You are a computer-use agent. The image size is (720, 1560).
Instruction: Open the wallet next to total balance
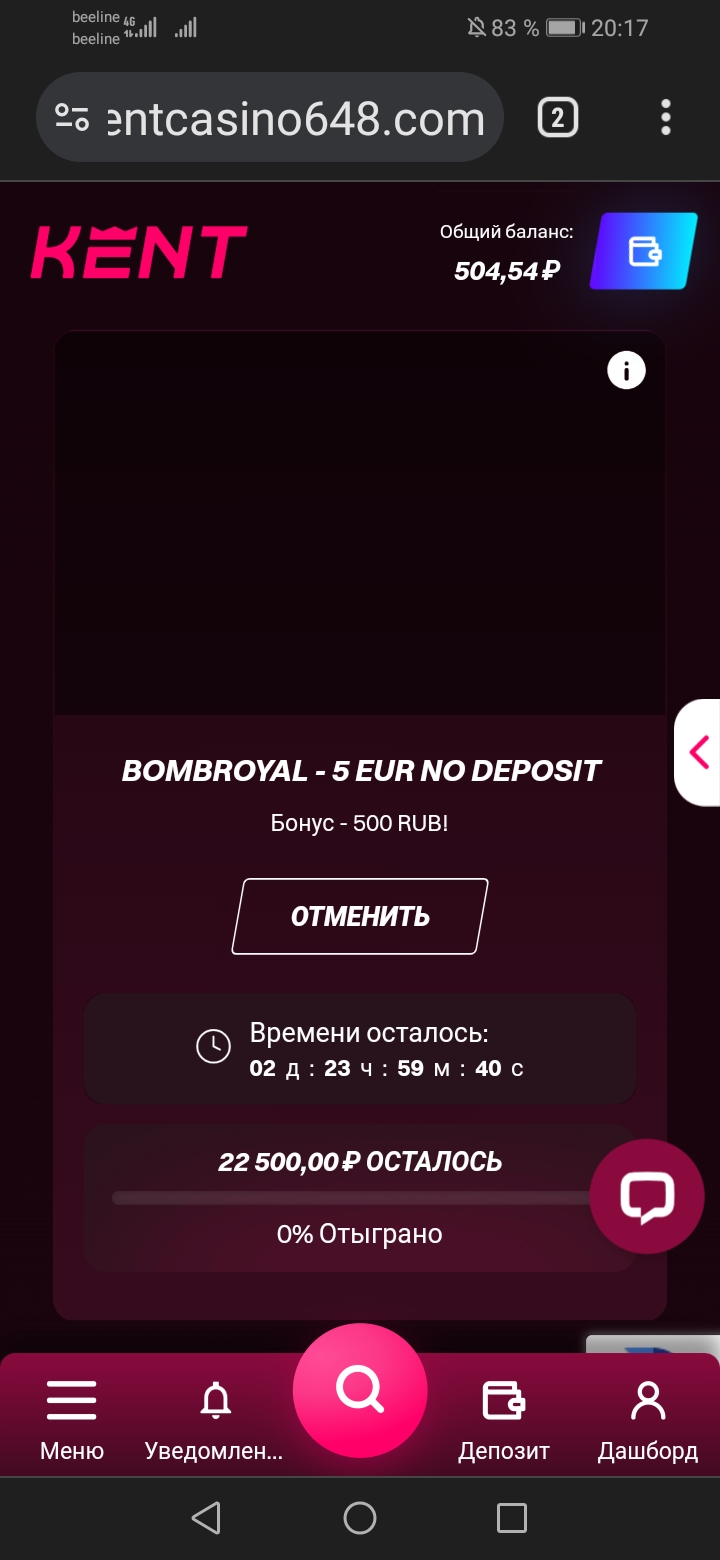click(x=643, y=251)
